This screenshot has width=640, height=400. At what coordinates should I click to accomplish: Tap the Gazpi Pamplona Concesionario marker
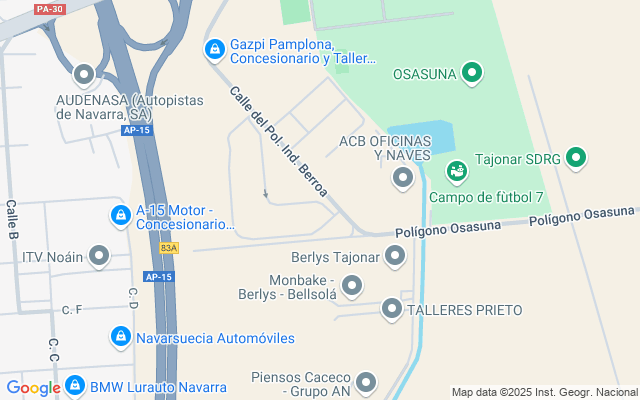point(214,48)
